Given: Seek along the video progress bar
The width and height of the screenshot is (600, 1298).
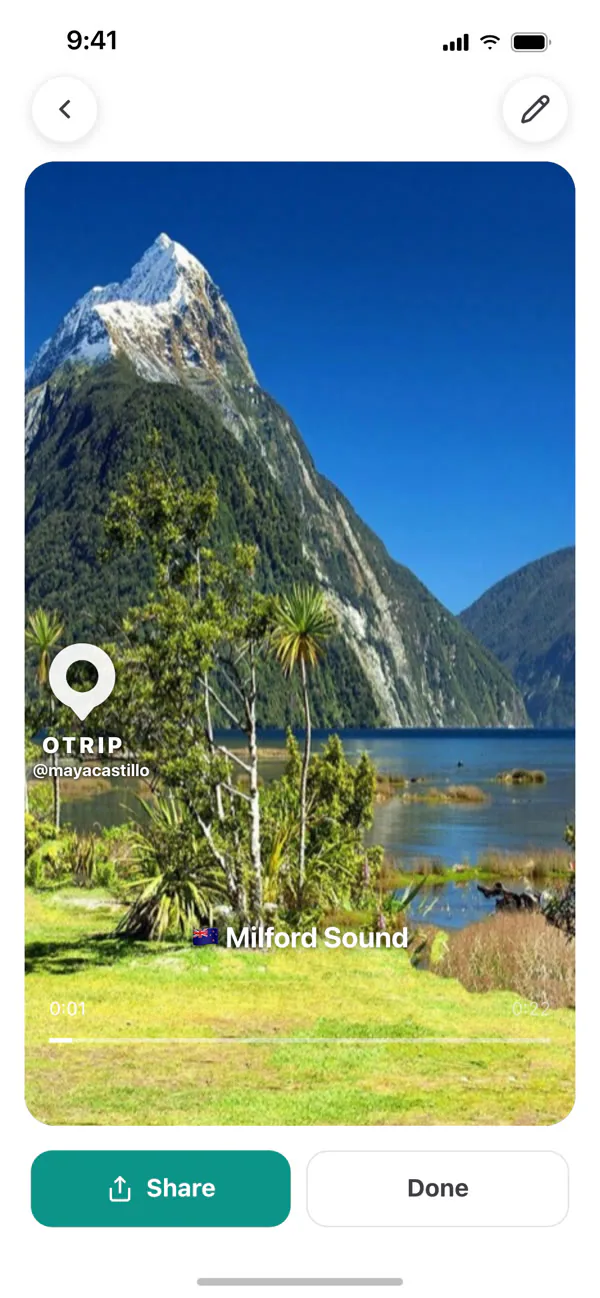Looking at the screenshot, I should click(x=299, y=1041).
